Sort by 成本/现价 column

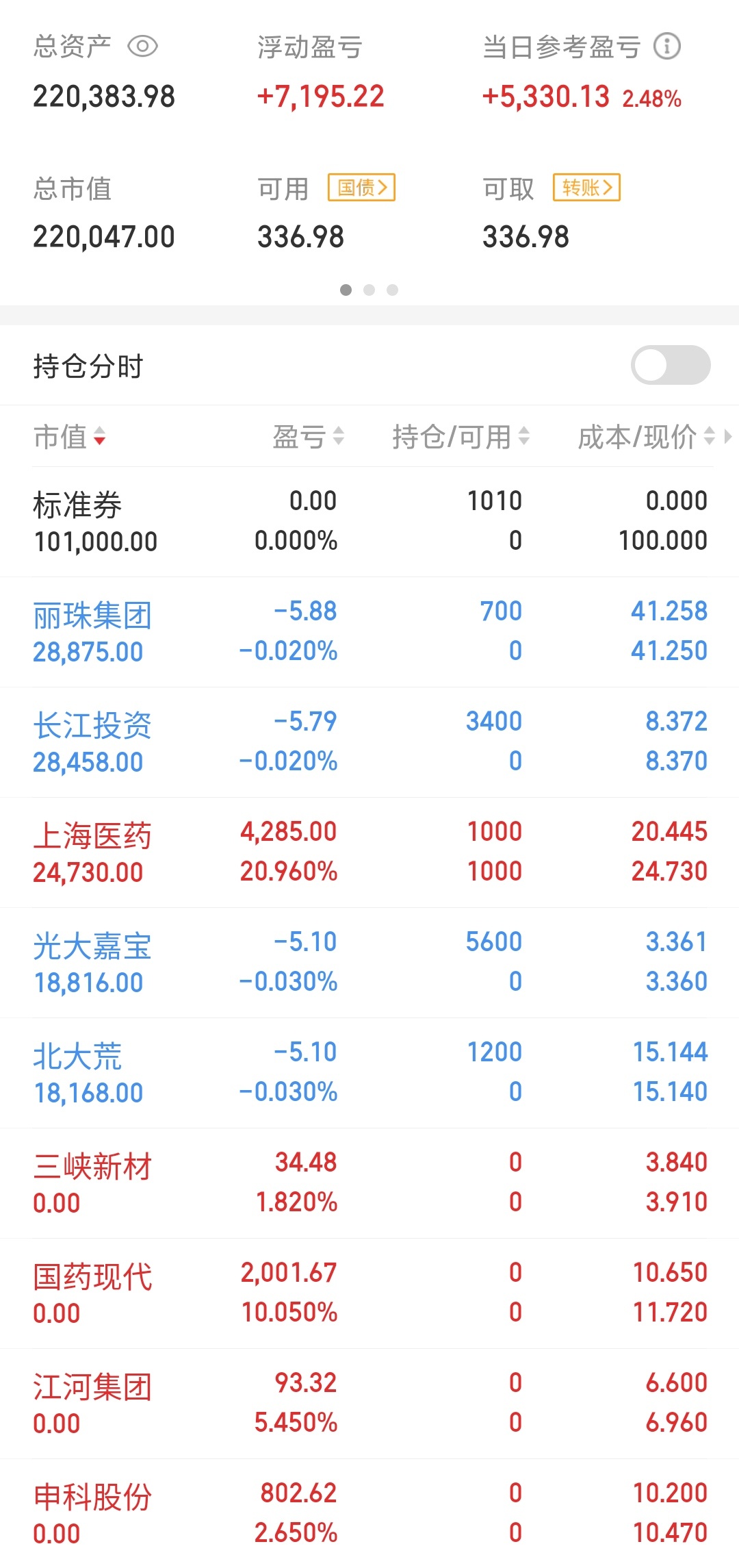click(x=647, y=436)
